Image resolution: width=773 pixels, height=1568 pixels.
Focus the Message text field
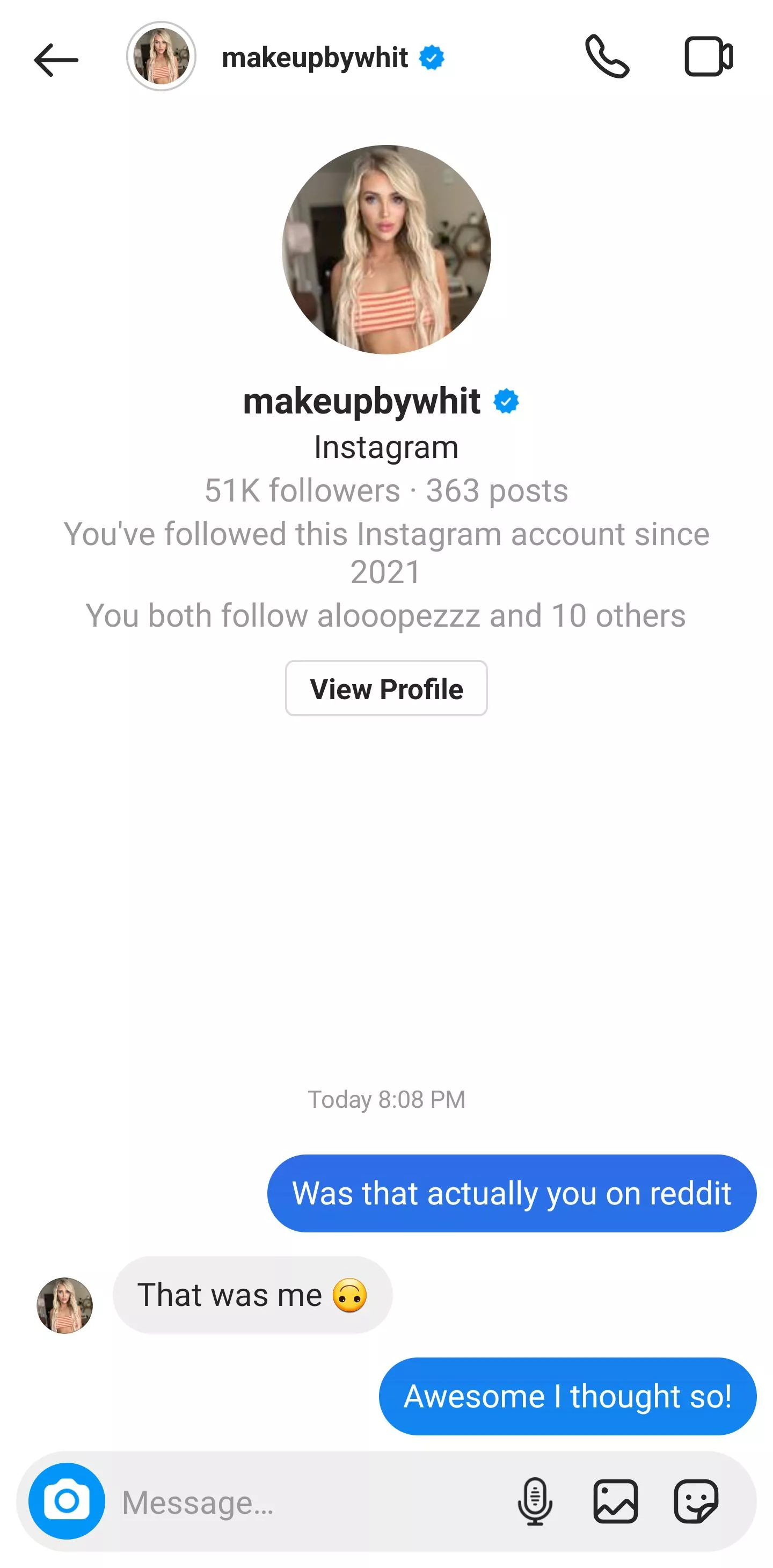click(x=304, y=1502)
